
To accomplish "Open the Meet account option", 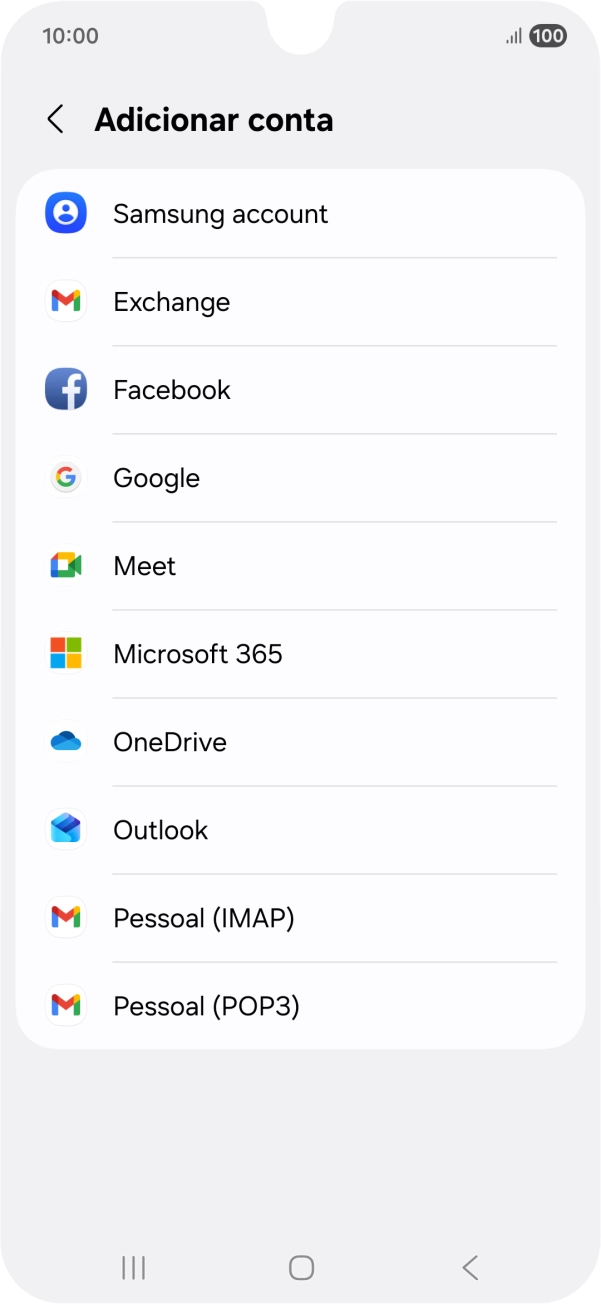I will 300,566.
